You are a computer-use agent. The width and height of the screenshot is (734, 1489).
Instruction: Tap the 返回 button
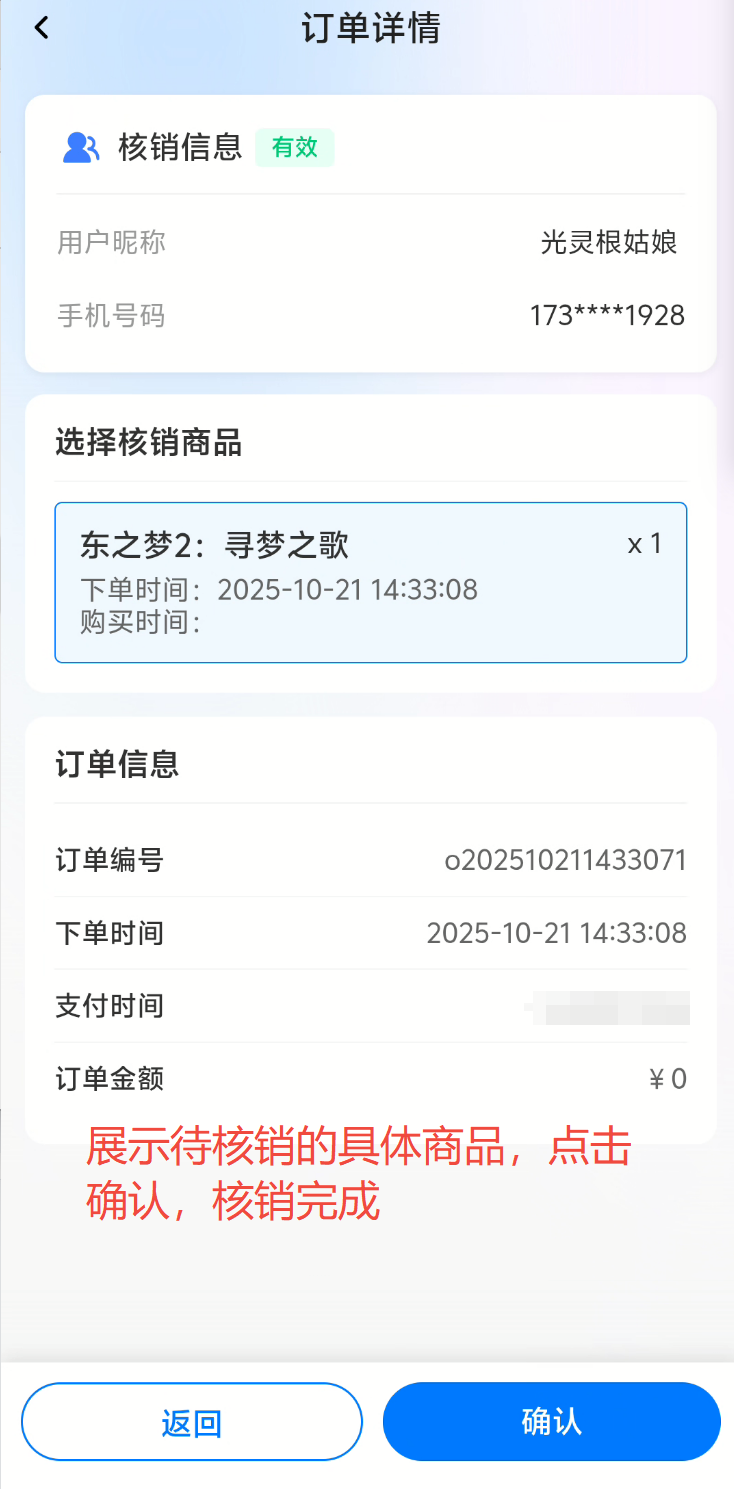coord(191,1422)
